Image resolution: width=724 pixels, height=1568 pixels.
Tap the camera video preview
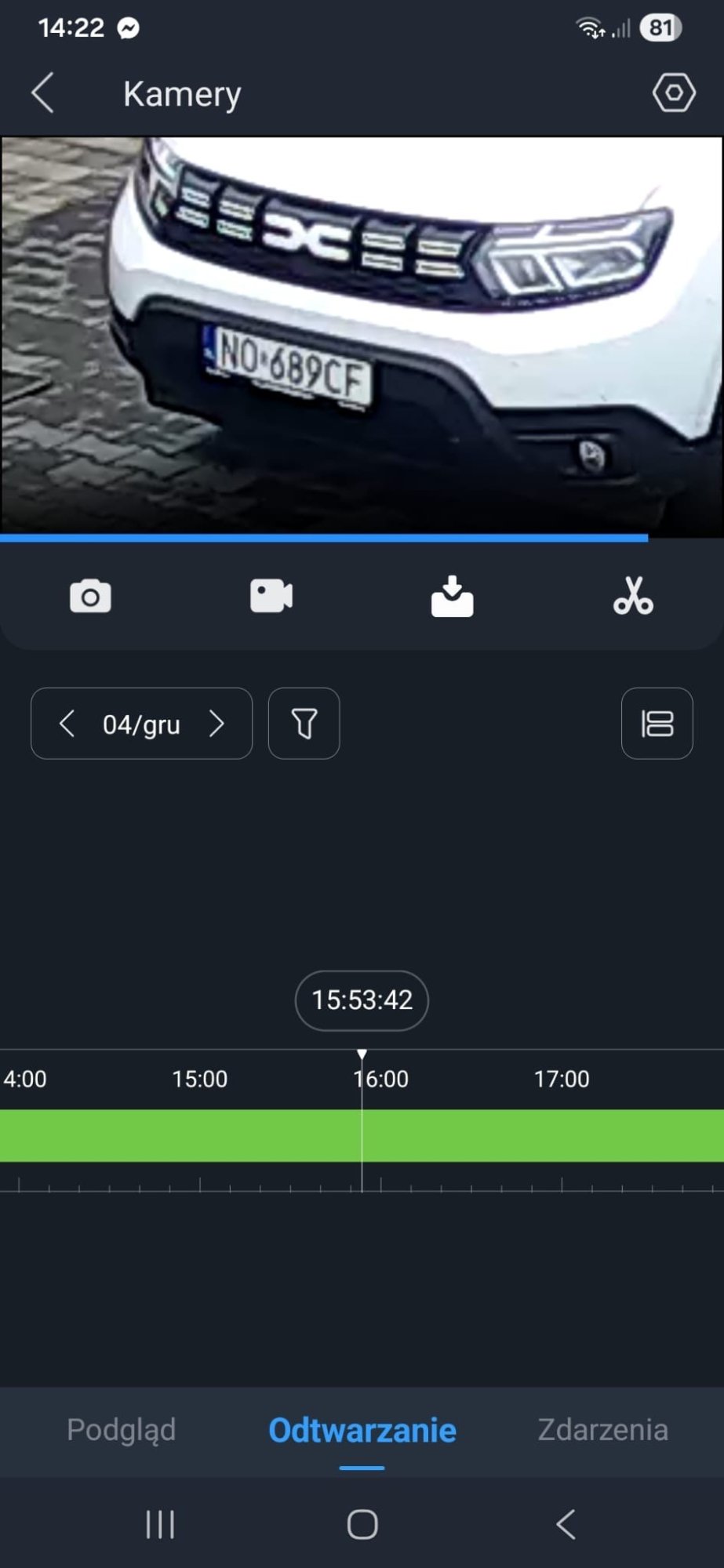pos(362,337)
